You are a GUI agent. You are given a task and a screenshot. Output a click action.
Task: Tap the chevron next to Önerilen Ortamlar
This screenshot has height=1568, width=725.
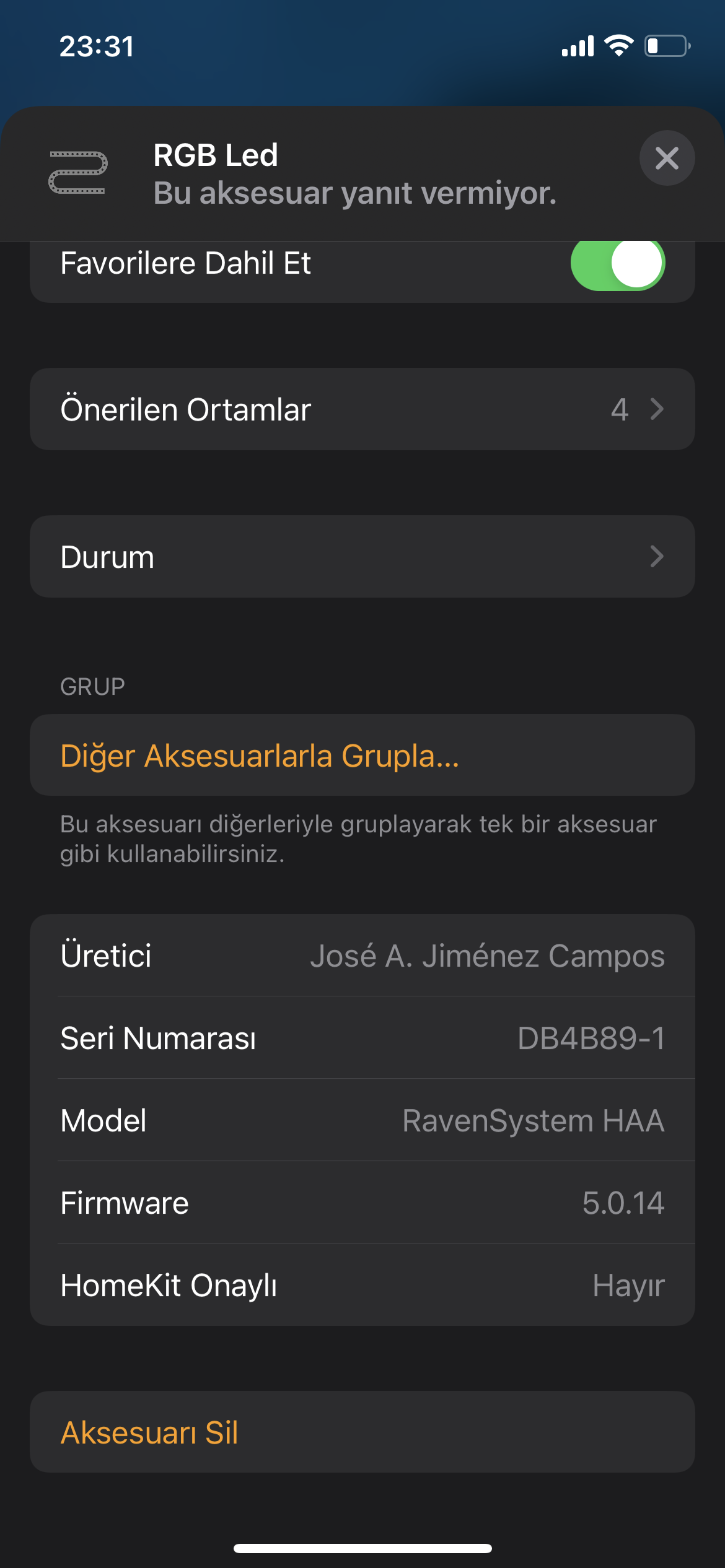657,409
